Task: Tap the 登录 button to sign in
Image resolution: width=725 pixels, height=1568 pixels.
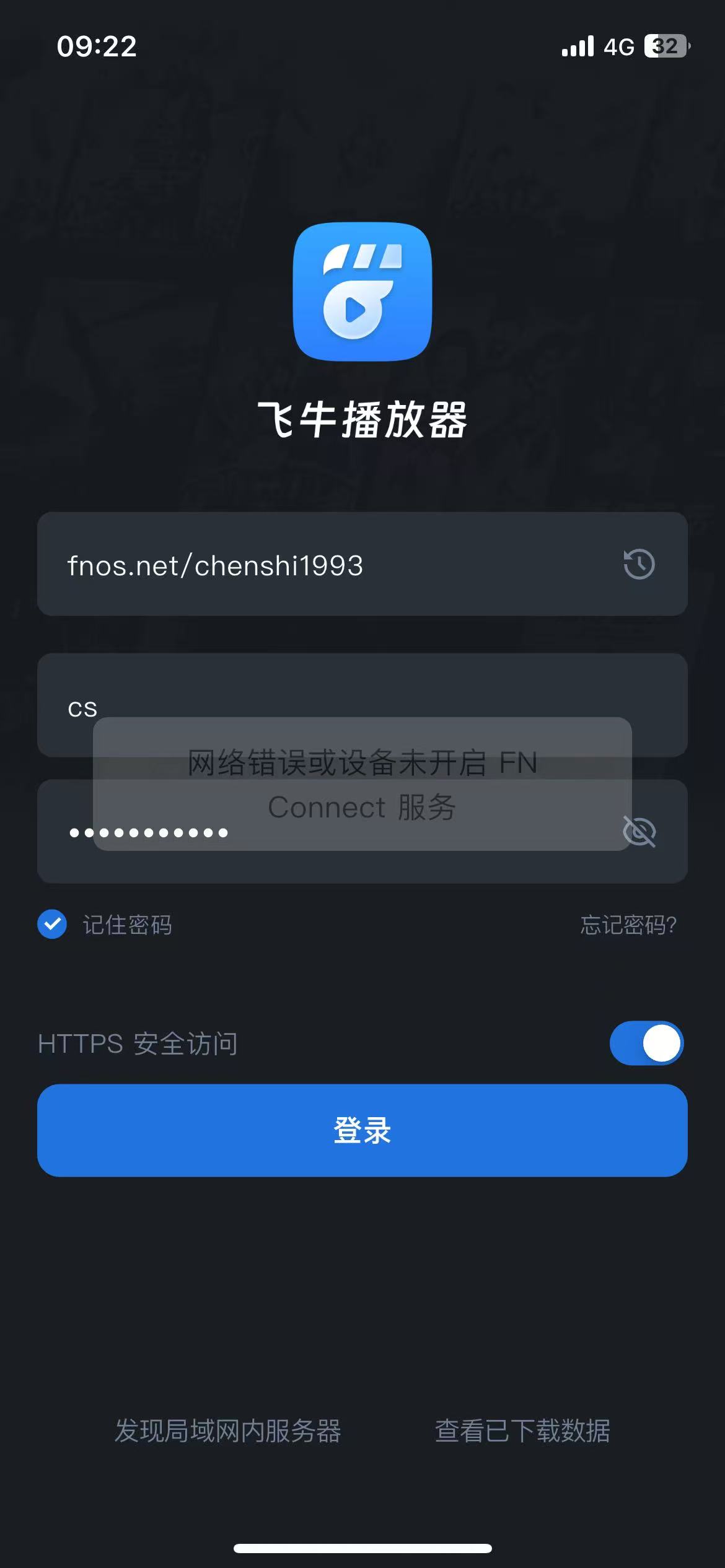Action: 362,1130
